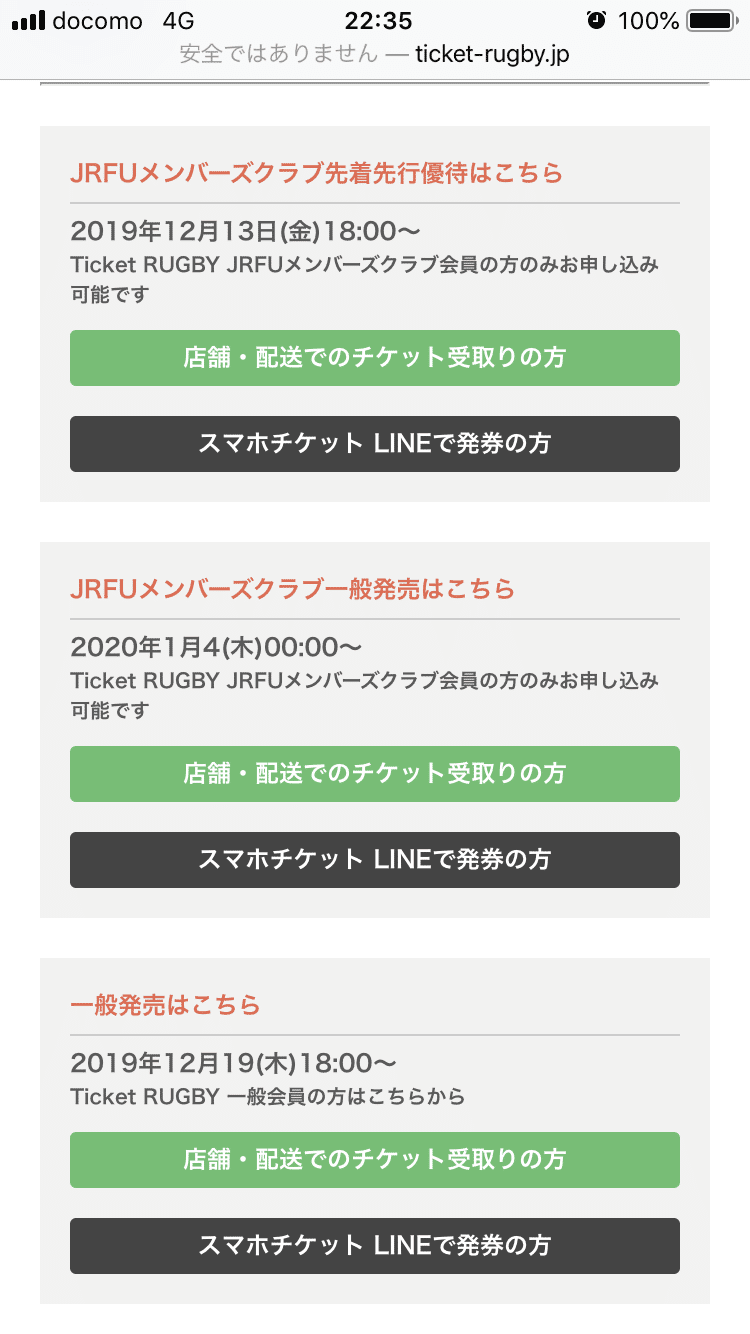Tap the ticket-rugby.jp address bar
The image size is (750, 1334).
coord(375,54)
